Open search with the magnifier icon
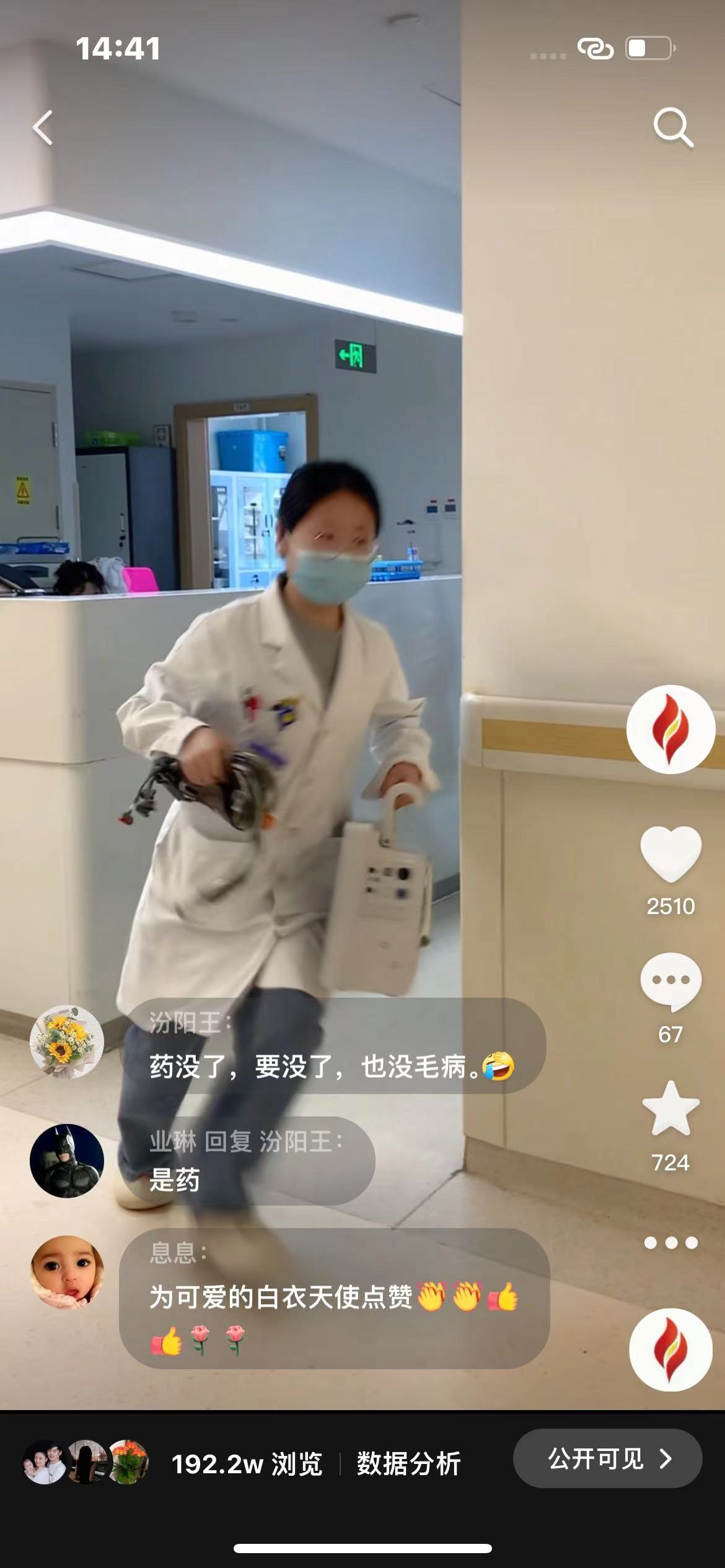 point(673,128)
